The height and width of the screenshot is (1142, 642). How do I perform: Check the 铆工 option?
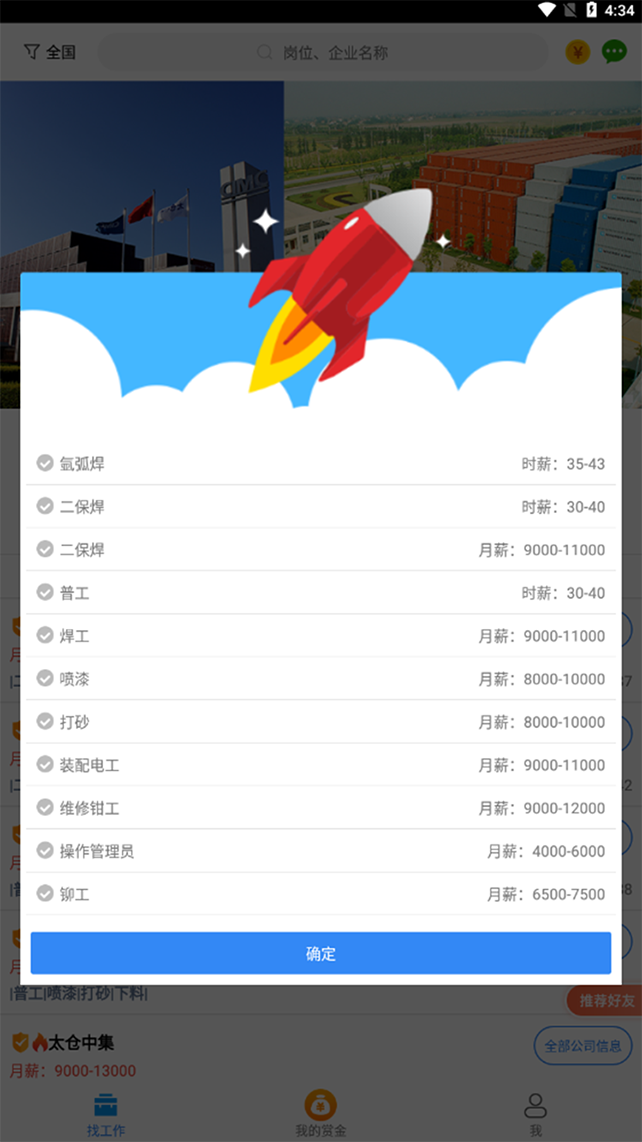[x=45, y=893]
